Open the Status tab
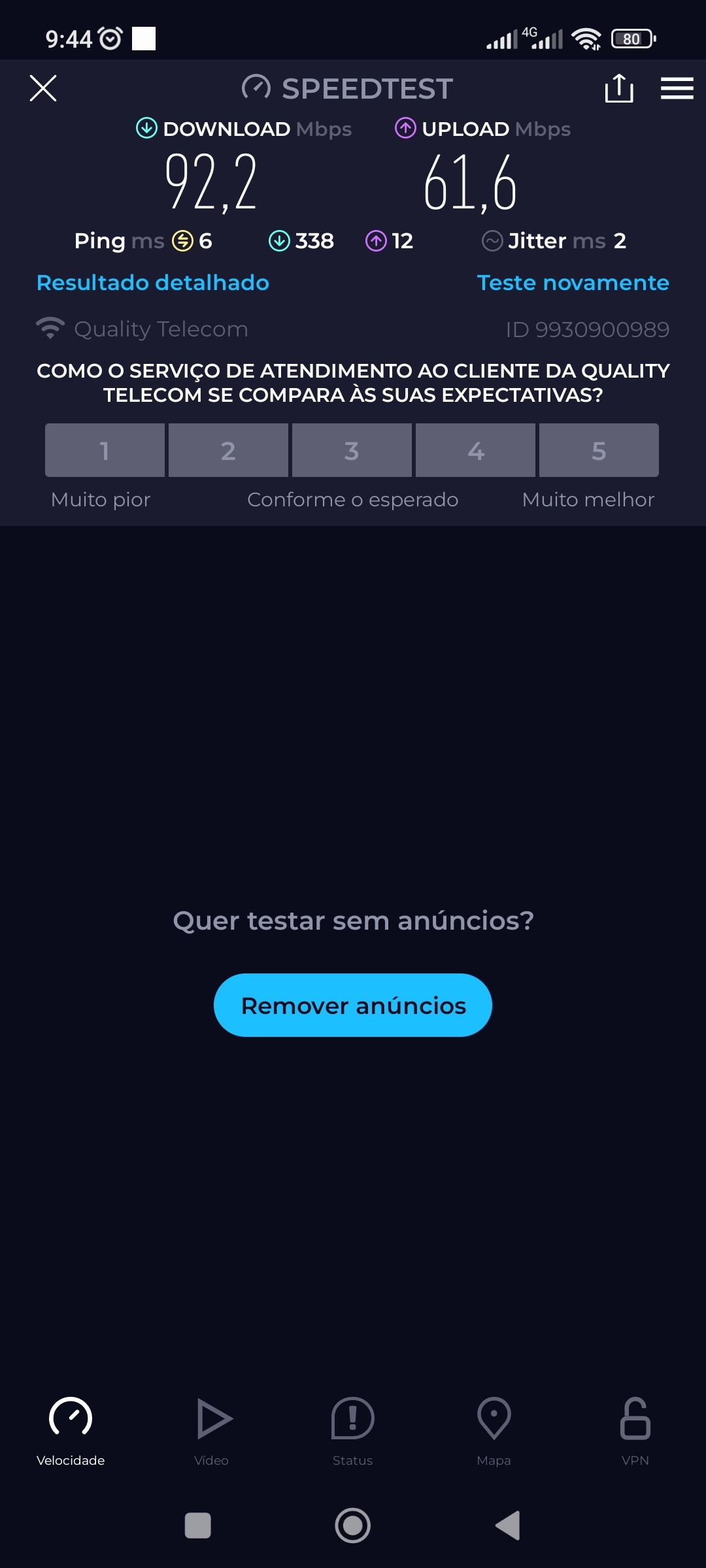The width and height of the screenshot is (706, 1568). [353, 1431]
